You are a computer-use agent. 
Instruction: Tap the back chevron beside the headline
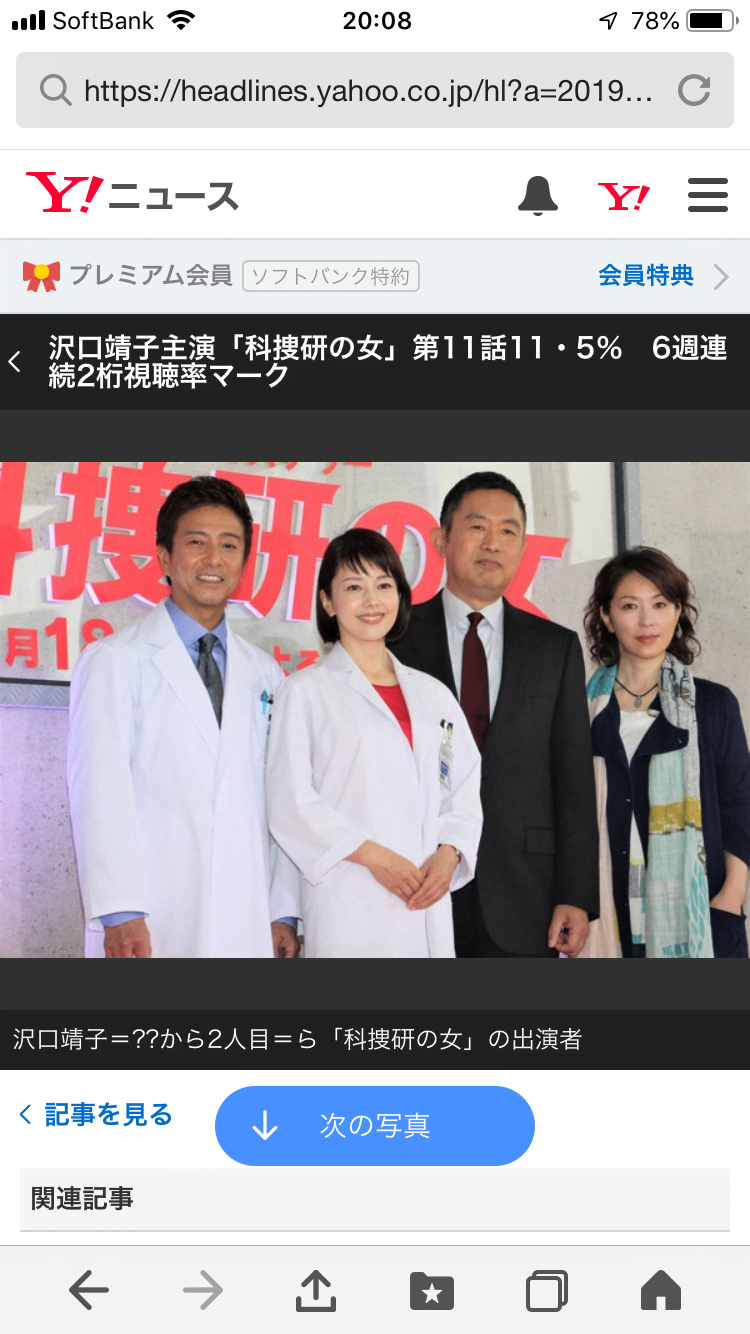(16, 362)
